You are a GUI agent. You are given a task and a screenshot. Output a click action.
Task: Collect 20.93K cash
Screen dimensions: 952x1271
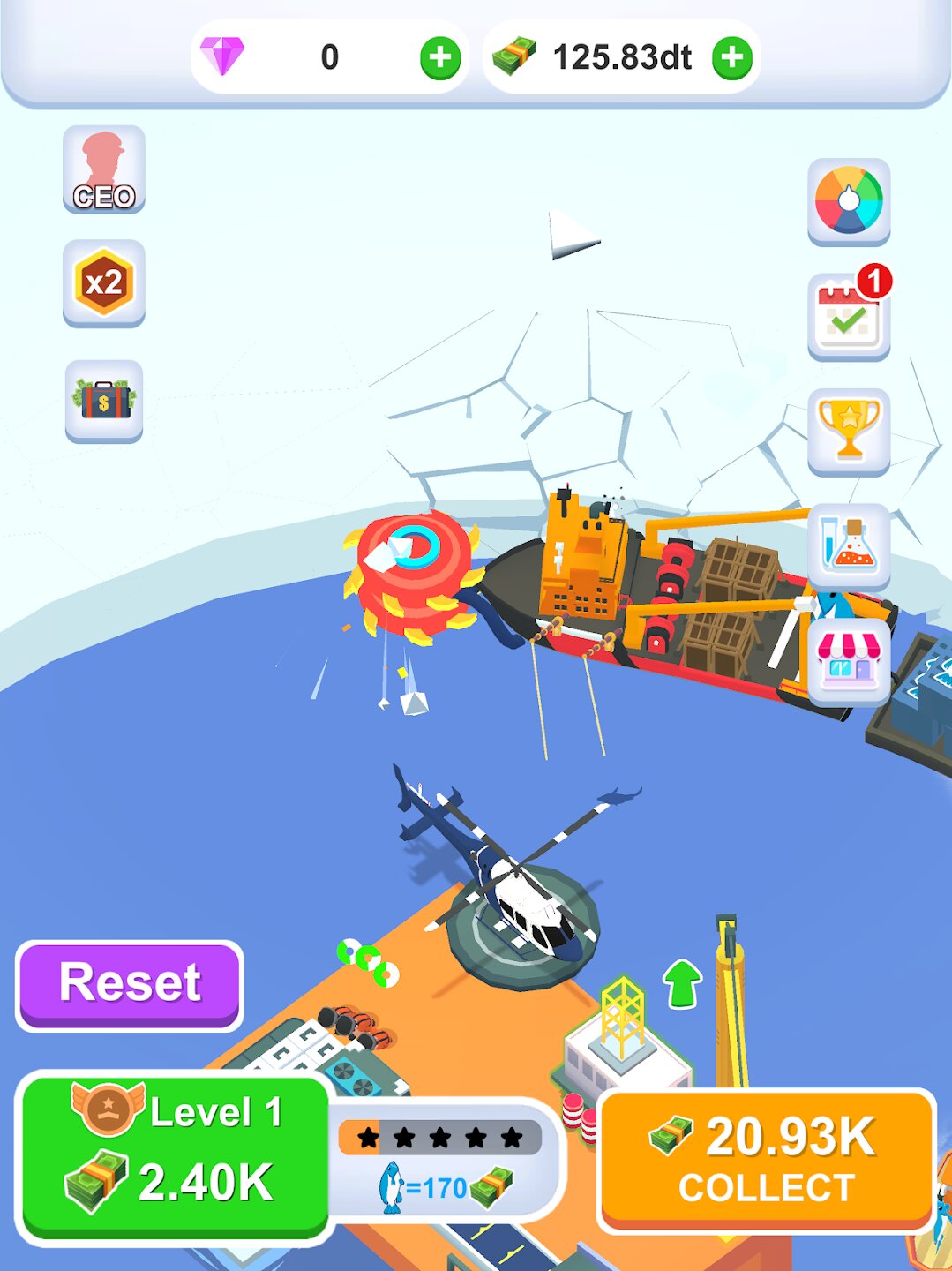point(766,1160)
